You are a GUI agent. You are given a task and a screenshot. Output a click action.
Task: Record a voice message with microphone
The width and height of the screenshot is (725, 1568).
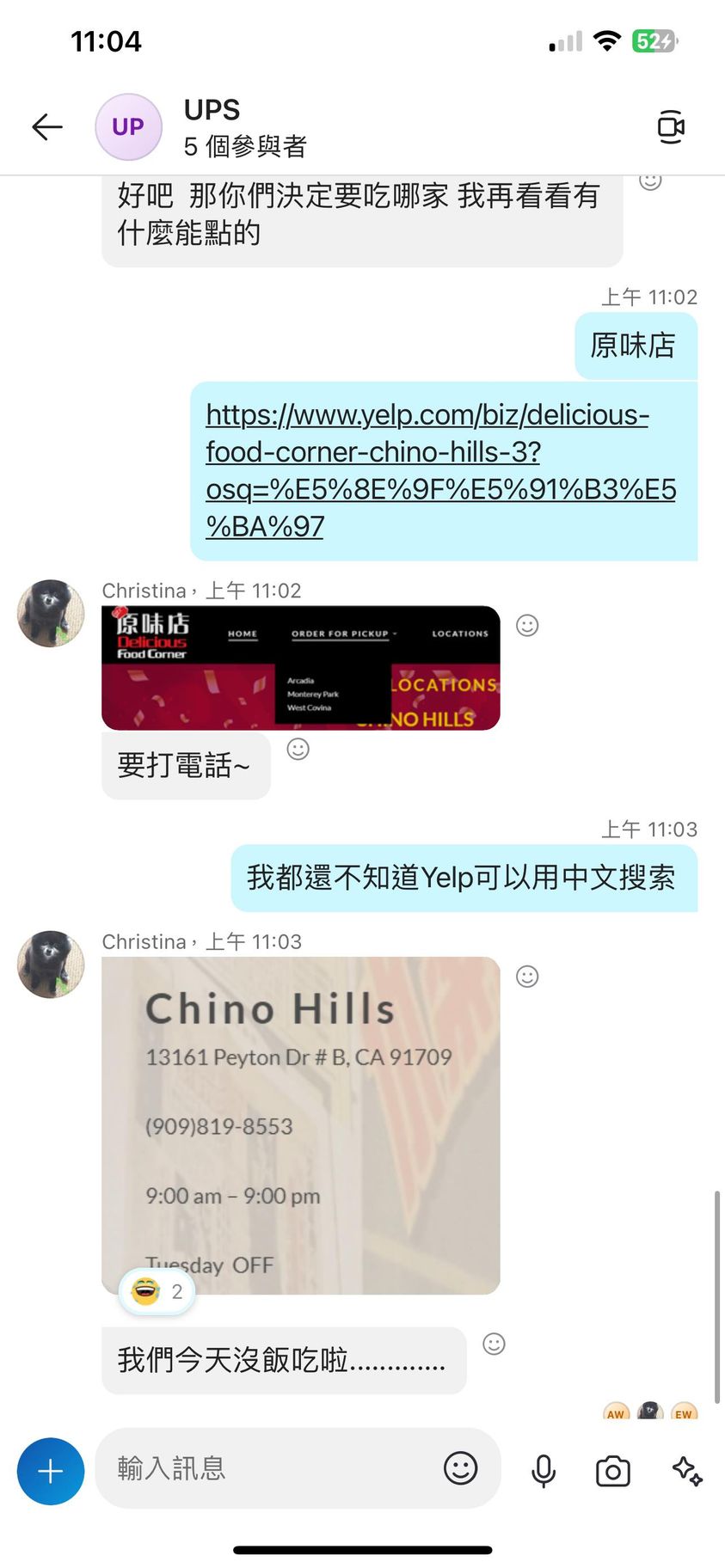pyautogui.click(x=544, y=1471)
